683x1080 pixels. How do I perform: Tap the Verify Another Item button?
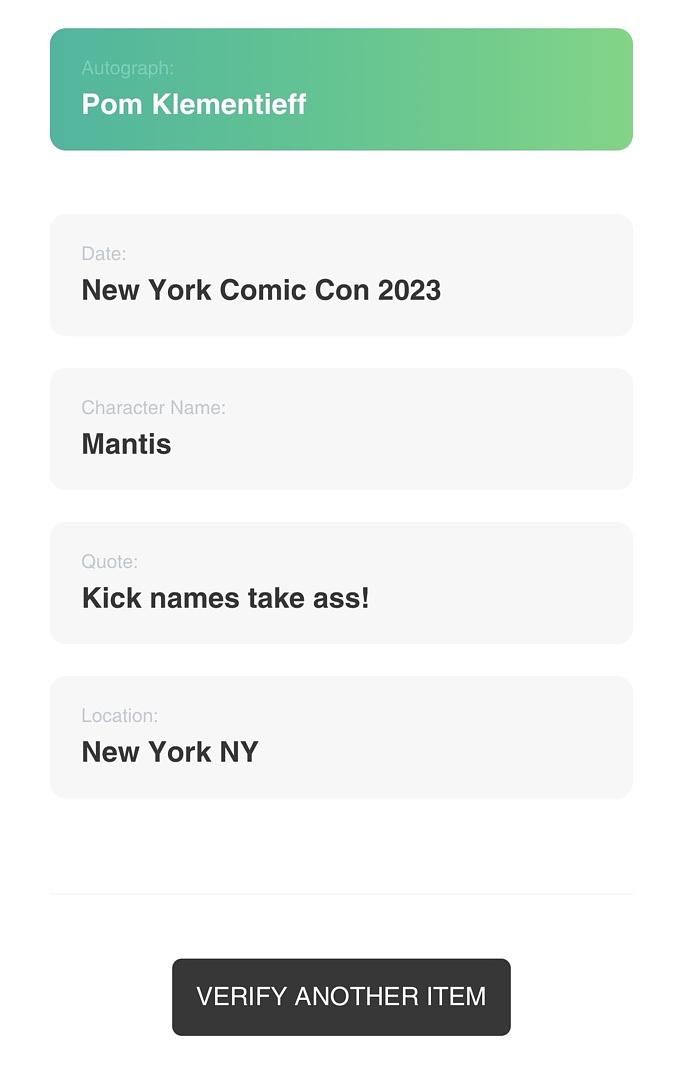[x=341, y=997]
